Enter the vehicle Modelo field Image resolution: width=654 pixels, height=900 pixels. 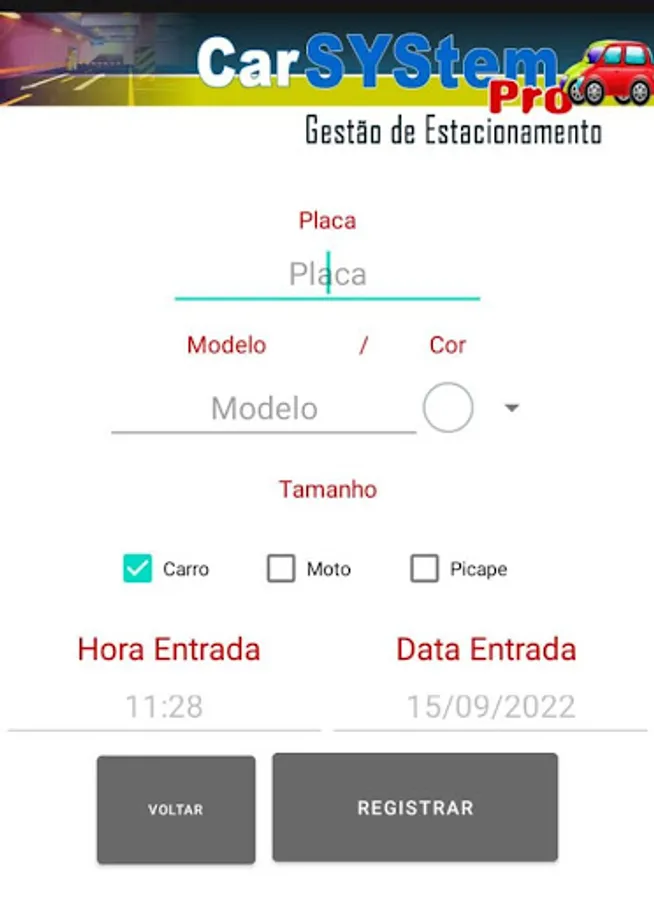click(x=264, y=409)
